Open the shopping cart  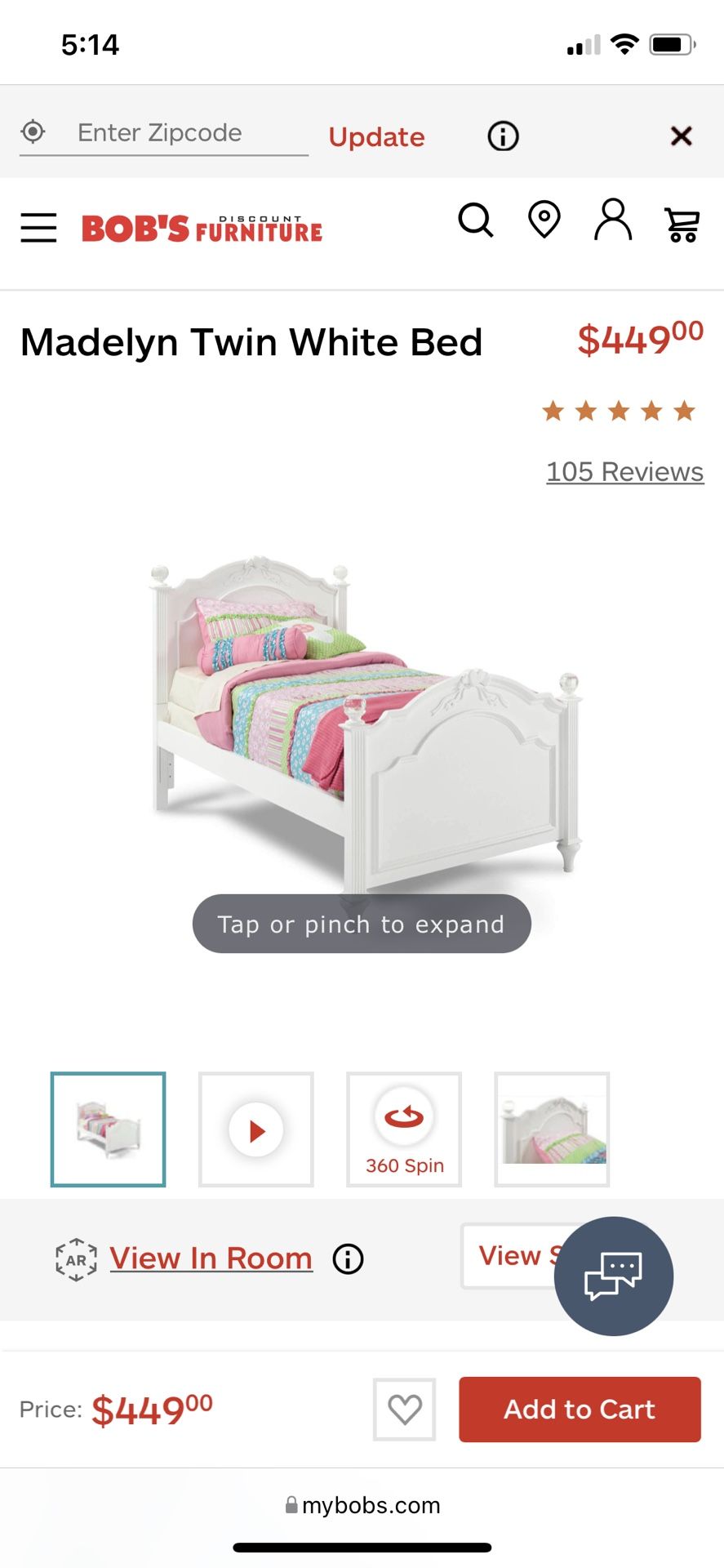682,224
